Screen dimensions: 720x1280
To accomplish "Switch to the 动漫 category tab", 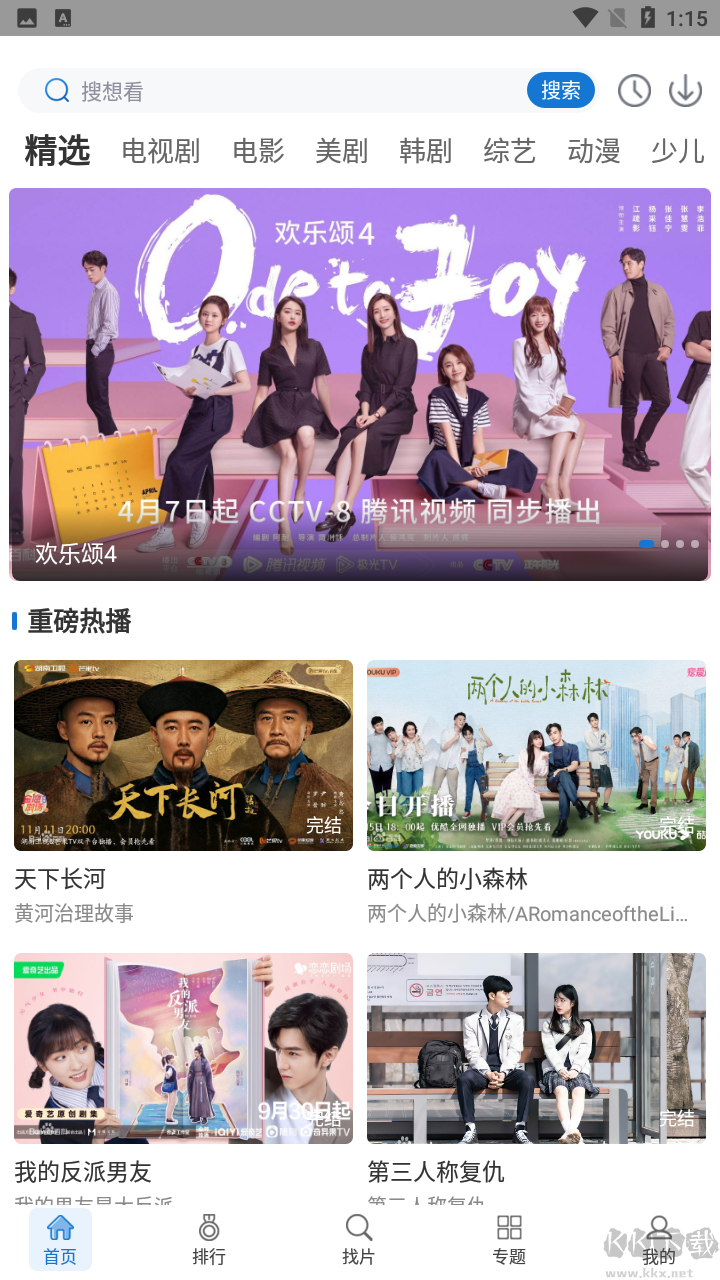I will [x=593, y=150].
